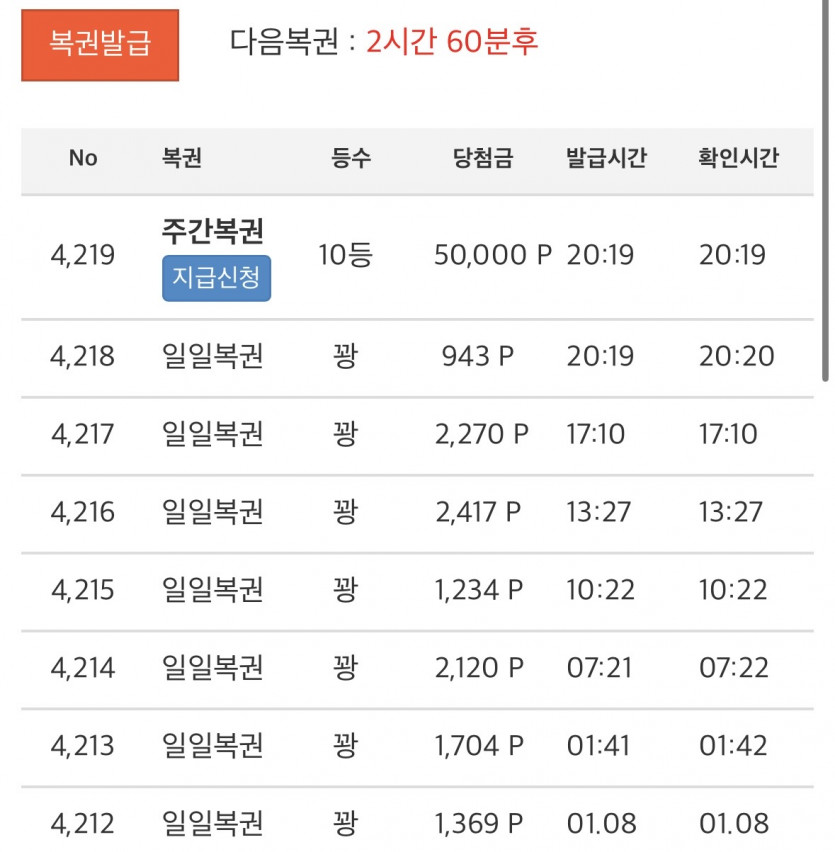Click the 일일복권 entry for row 4,217

pyautogui.click(x=211, y=434)
